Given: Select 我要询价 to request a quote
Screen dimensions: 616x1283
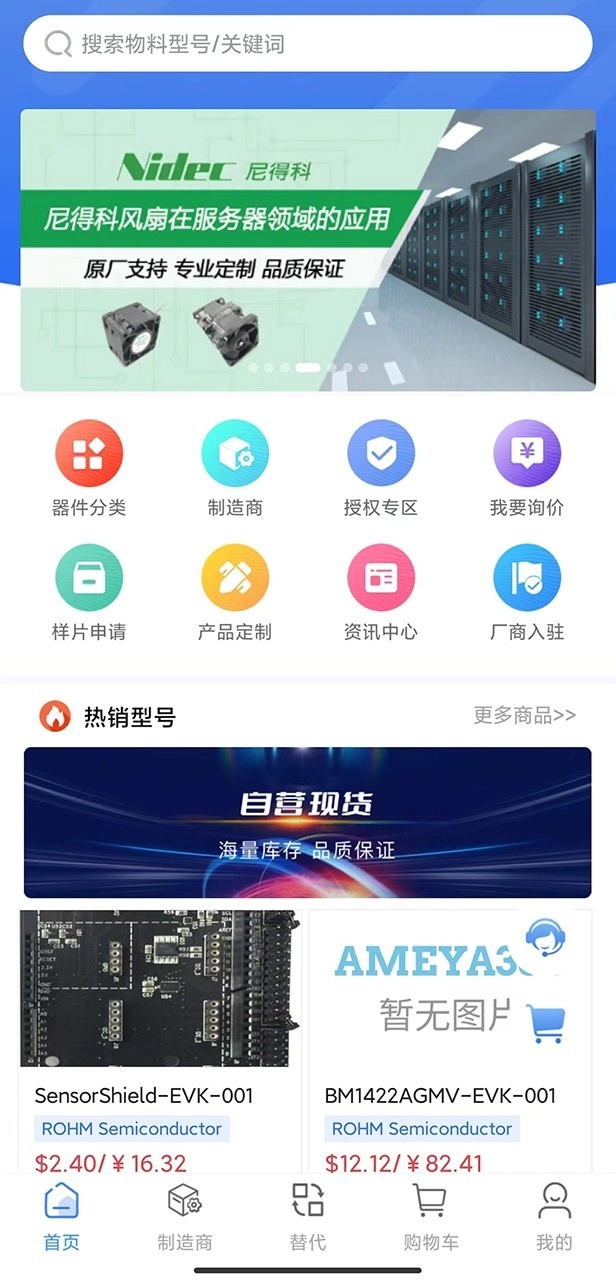Looking at the screenshot, I should [x=527, y=467].
